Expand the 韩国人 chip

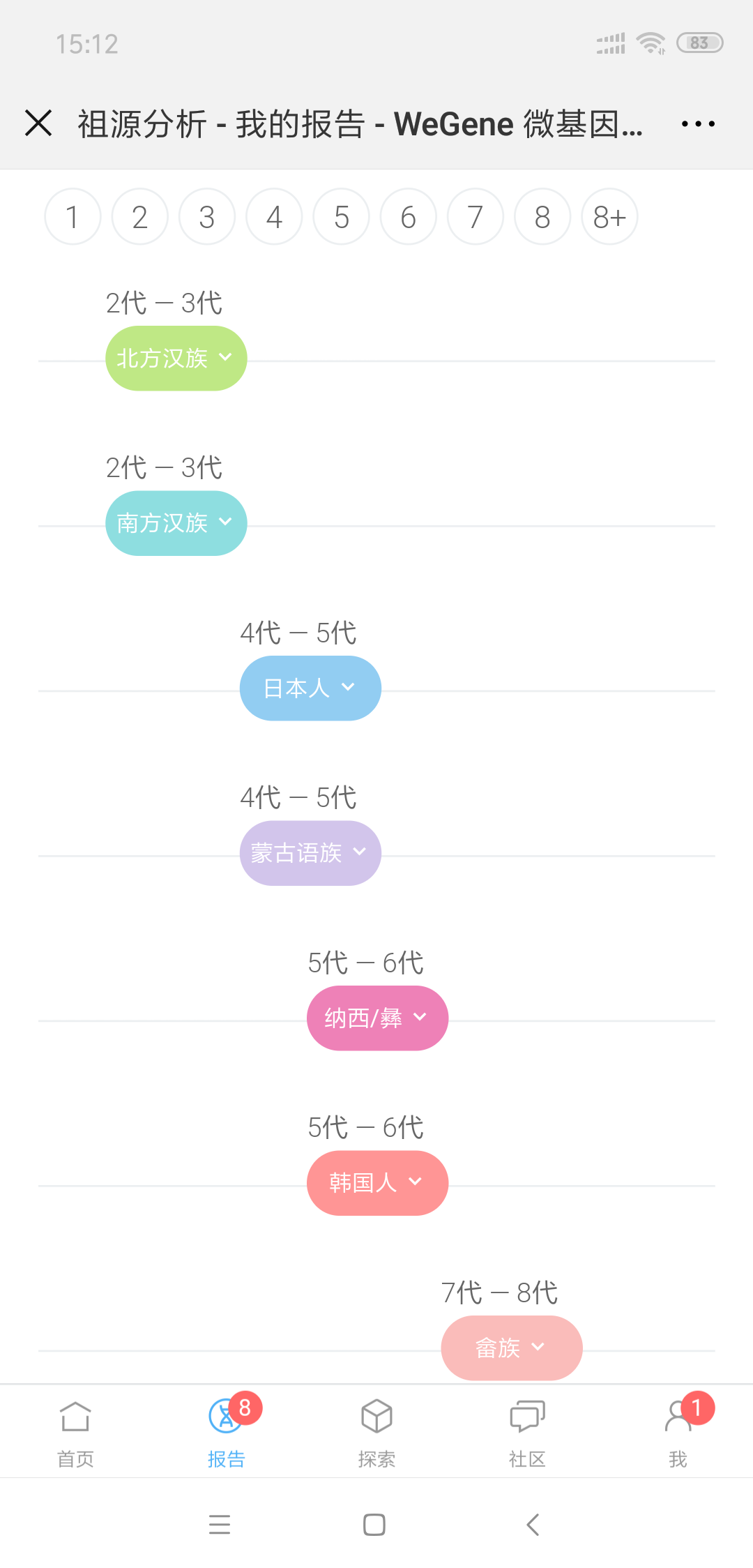pyautogui.click(x=377, y=1183)
